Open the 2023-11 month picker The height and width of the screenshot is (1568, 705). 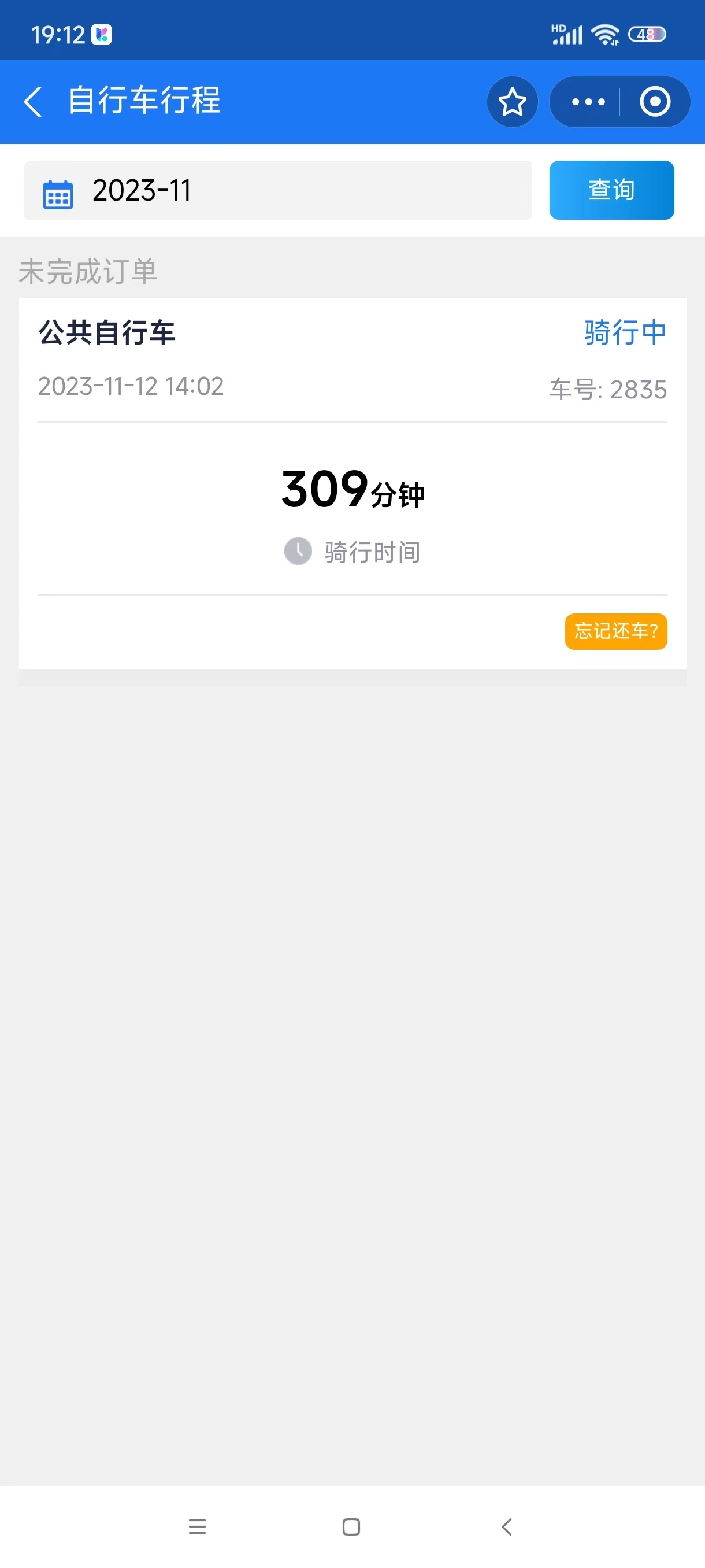[278, 191]
